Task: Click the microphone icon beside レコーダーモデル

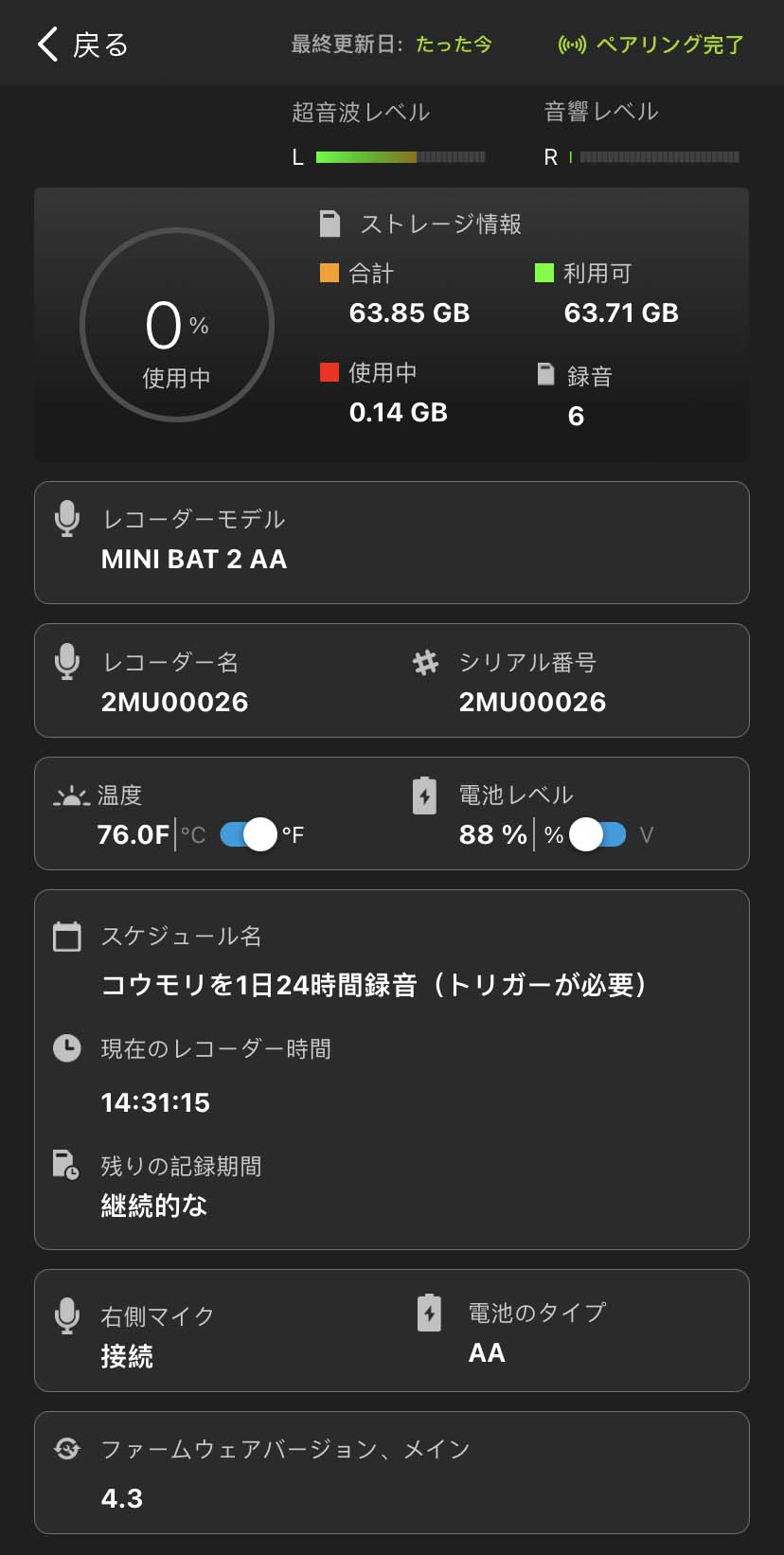Action: click(67, 519)
